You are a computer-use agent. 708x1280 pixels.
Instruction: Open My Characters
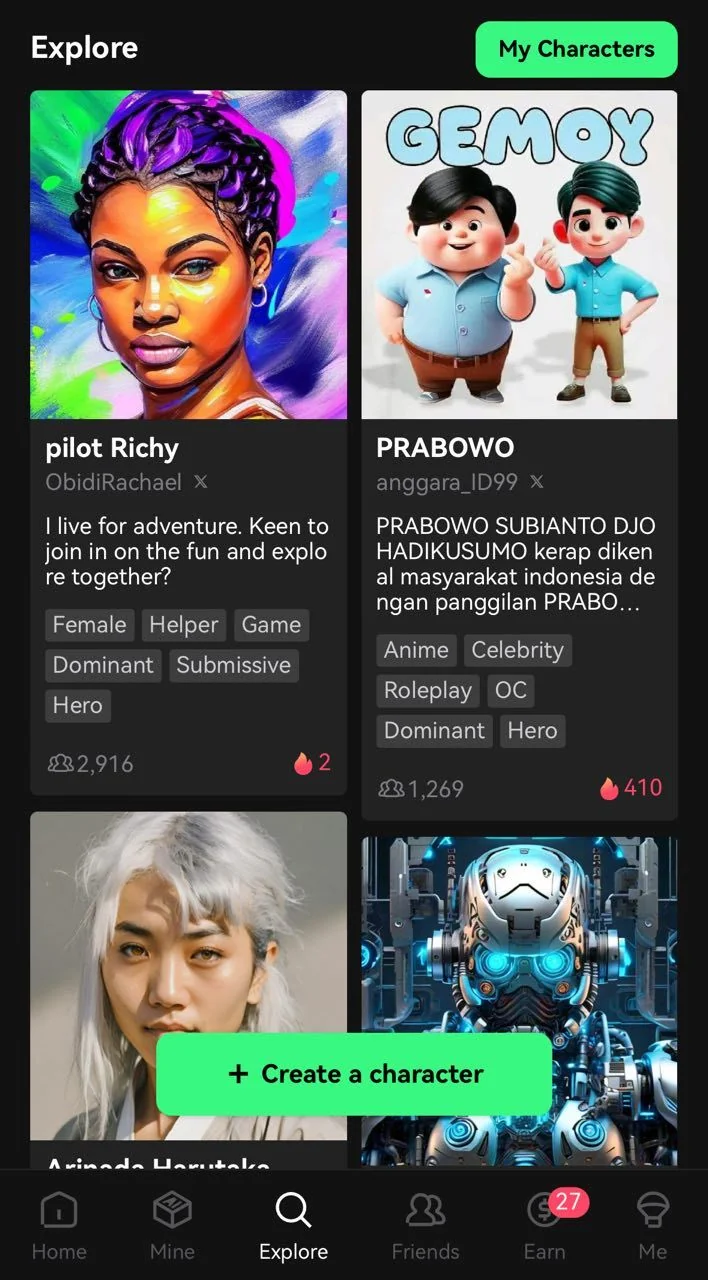[x=576, y=49]
